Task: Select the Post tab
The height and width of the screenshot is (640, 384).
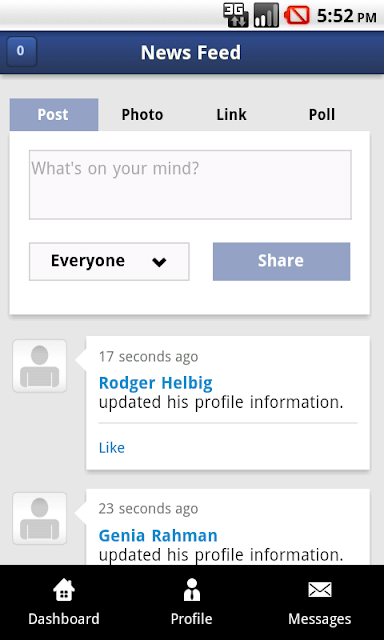Action: 54,115
